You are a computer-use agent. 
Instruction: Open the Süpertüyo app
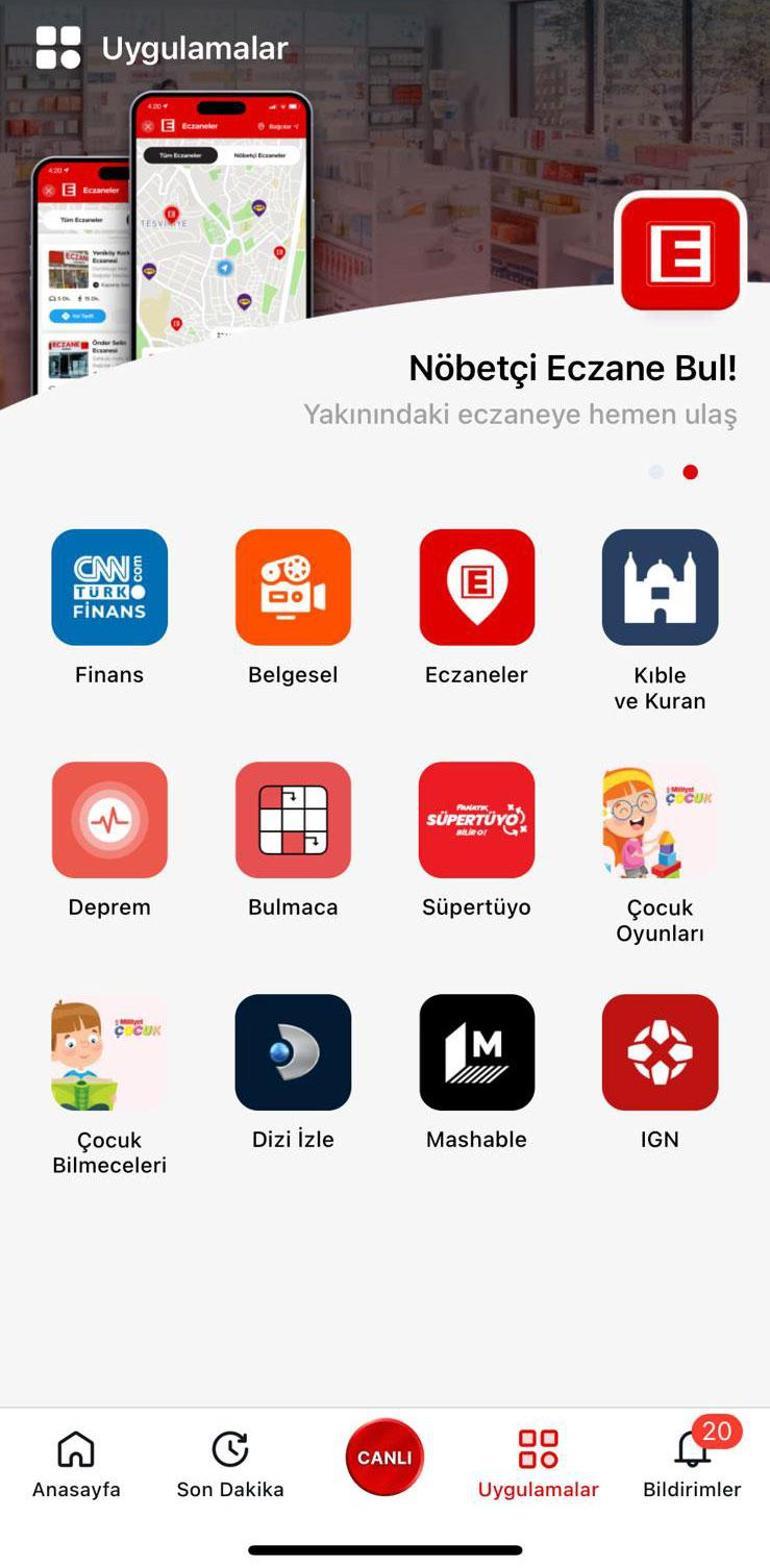477,820
